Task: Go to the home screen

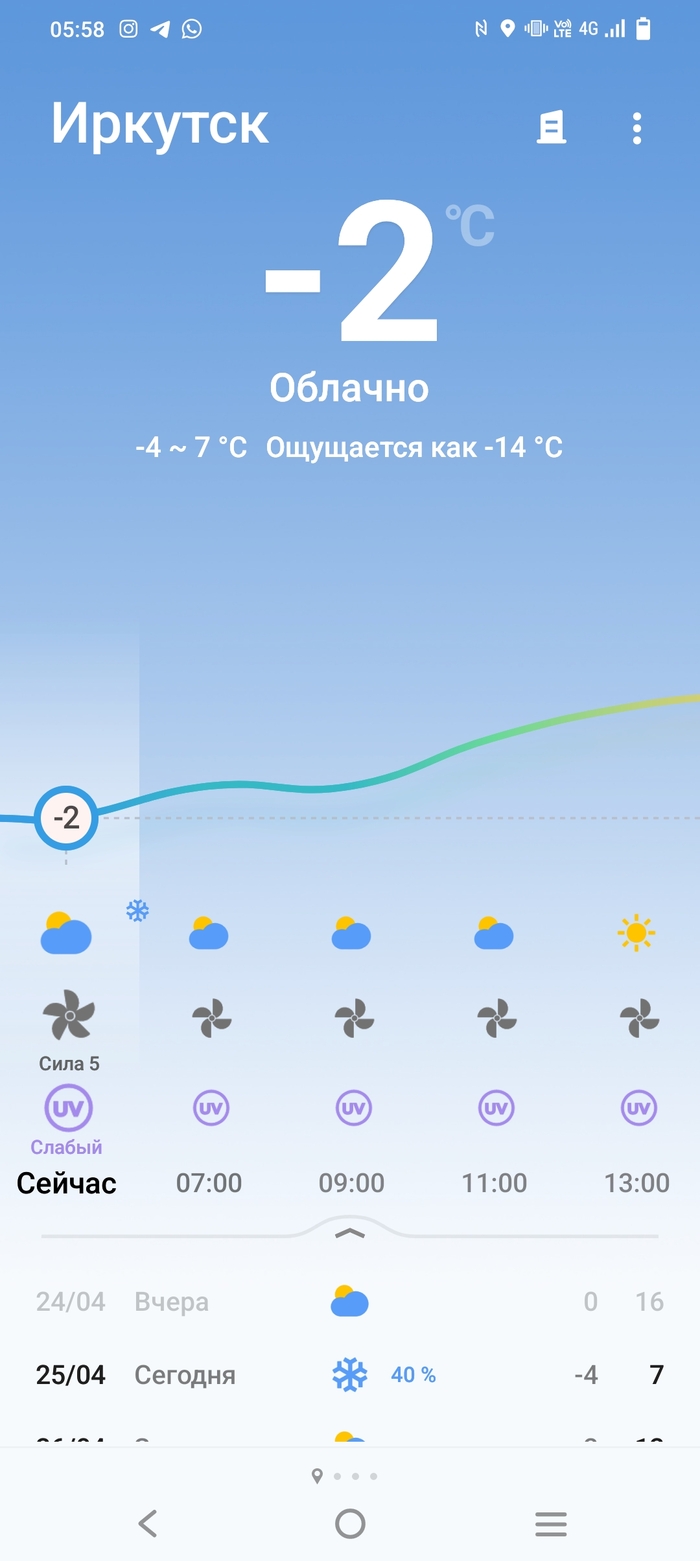Action: click(x=349, y=1523)
